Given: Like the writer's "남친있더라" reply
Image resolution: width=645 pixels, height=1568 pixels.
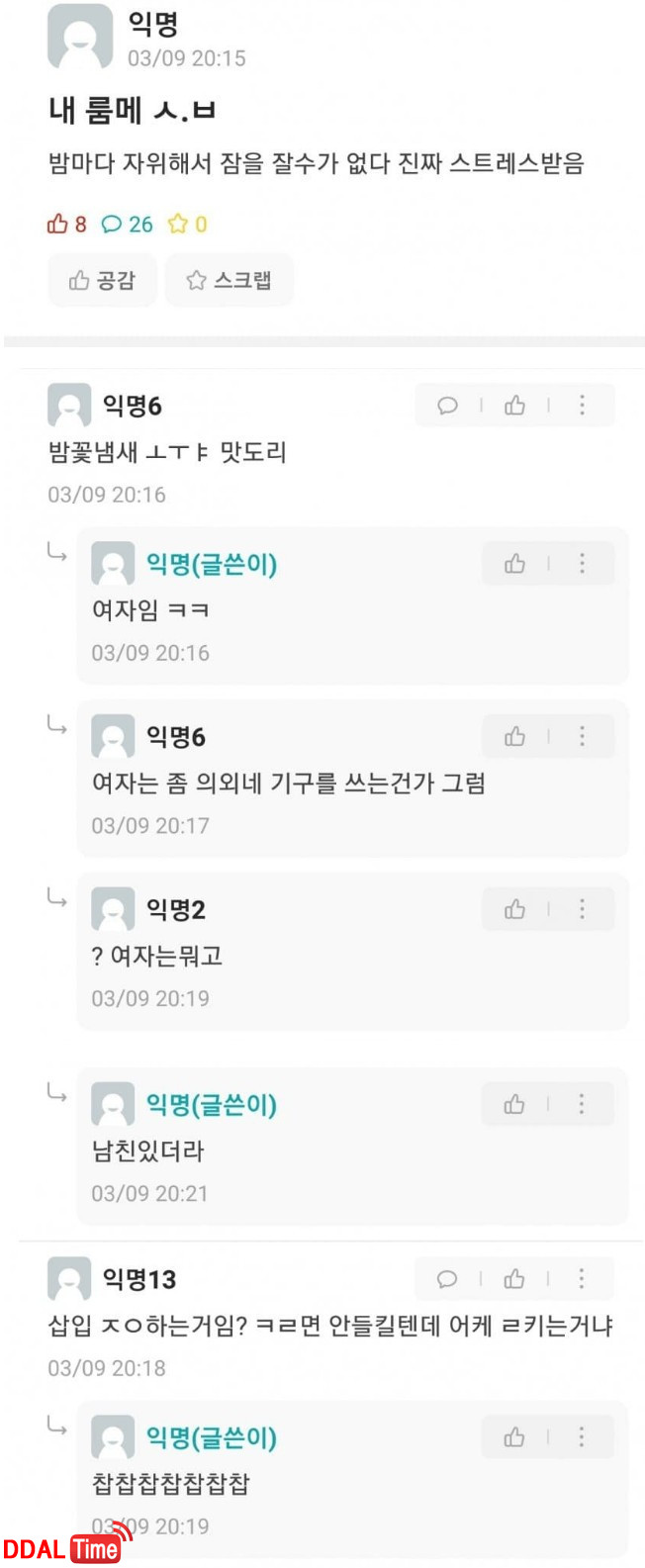Looking at the screenshot, I should point(514,1104).
